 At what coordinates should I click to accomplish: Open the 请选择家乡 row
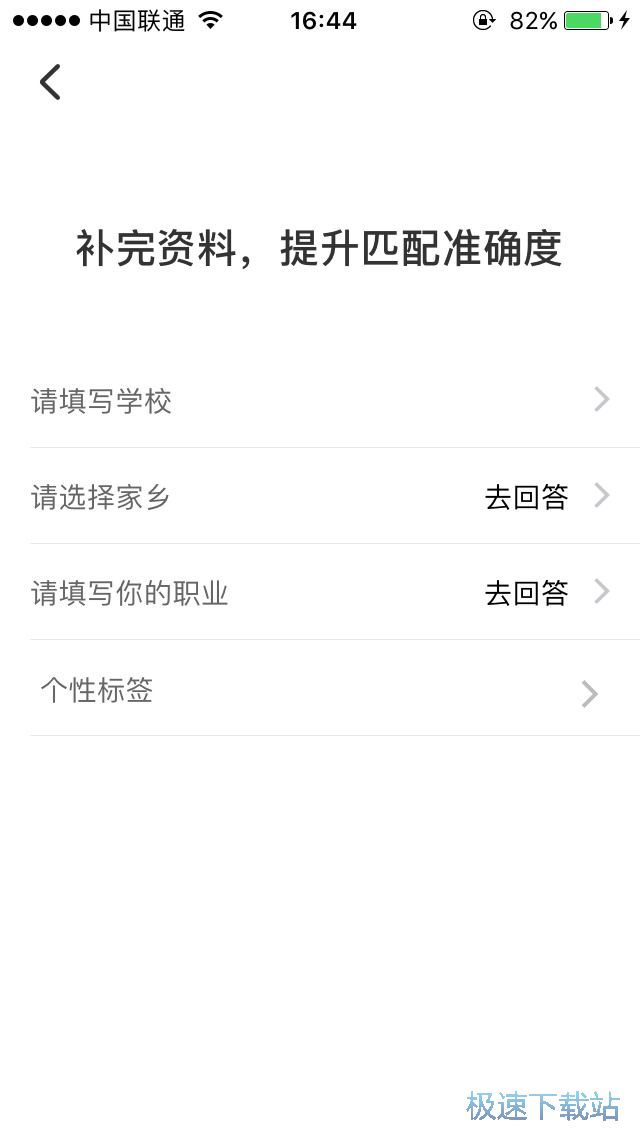tap(320, 497)
